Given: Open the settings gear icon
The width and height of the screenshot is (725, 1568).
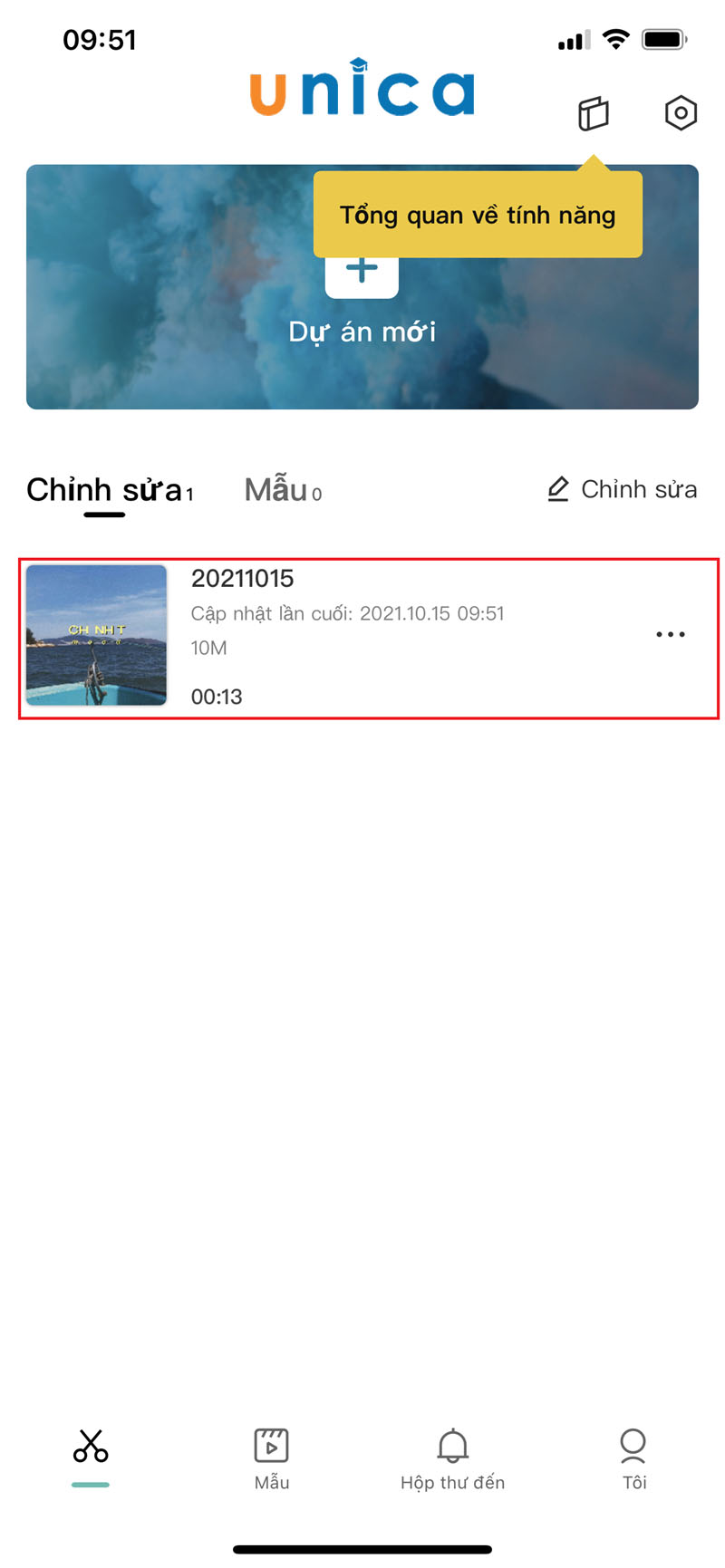Looking at the screenshot, I should [x=680, y=112].
